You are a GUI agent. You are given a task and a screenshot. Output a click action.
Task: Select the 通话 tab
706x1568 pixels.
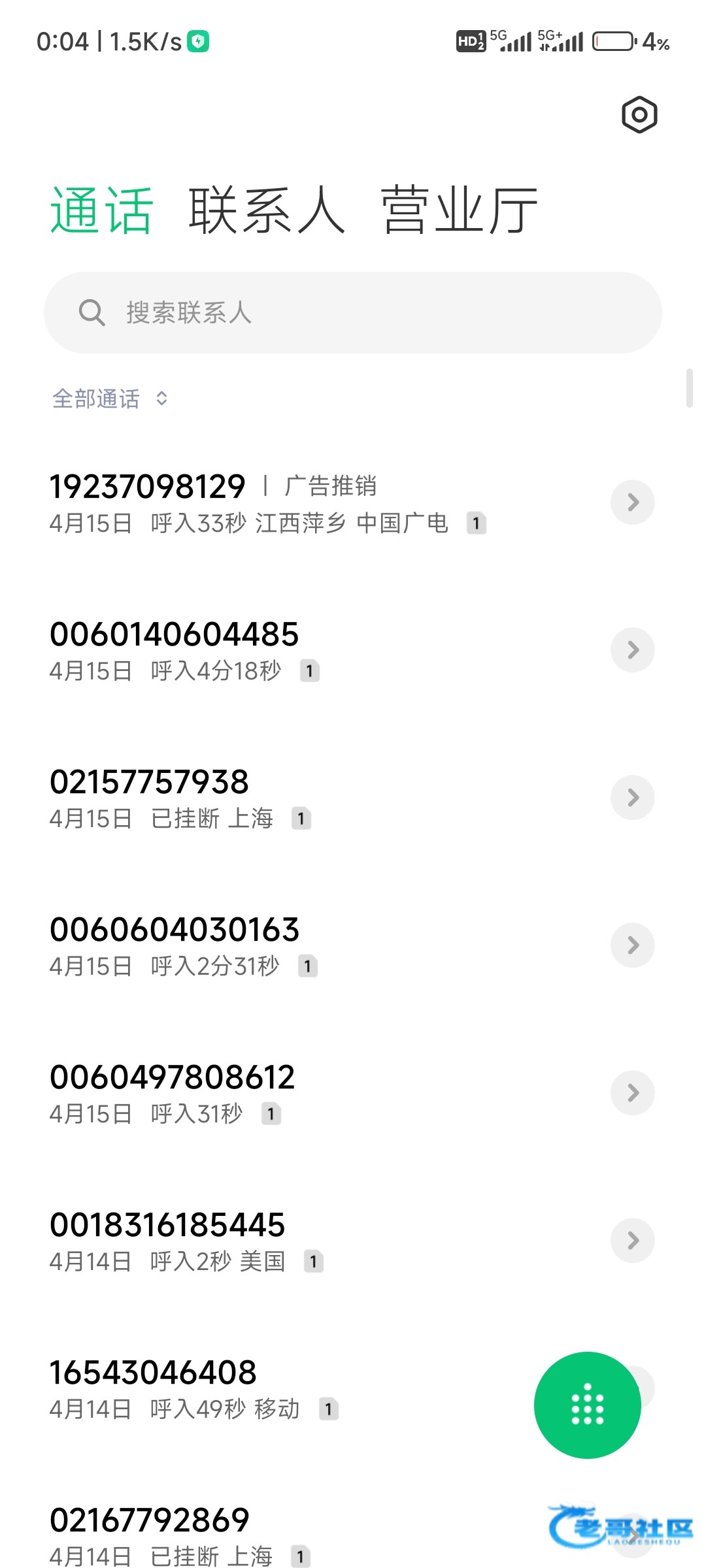tap(102, 210)
